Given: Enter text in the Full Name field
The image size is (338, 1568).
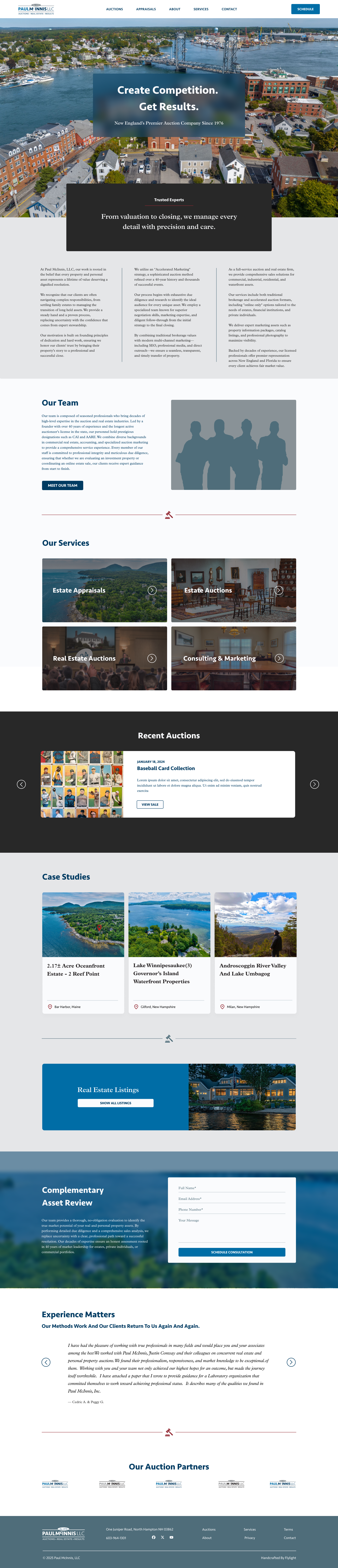Looking at the screenshot, I should pos(231,1188).
